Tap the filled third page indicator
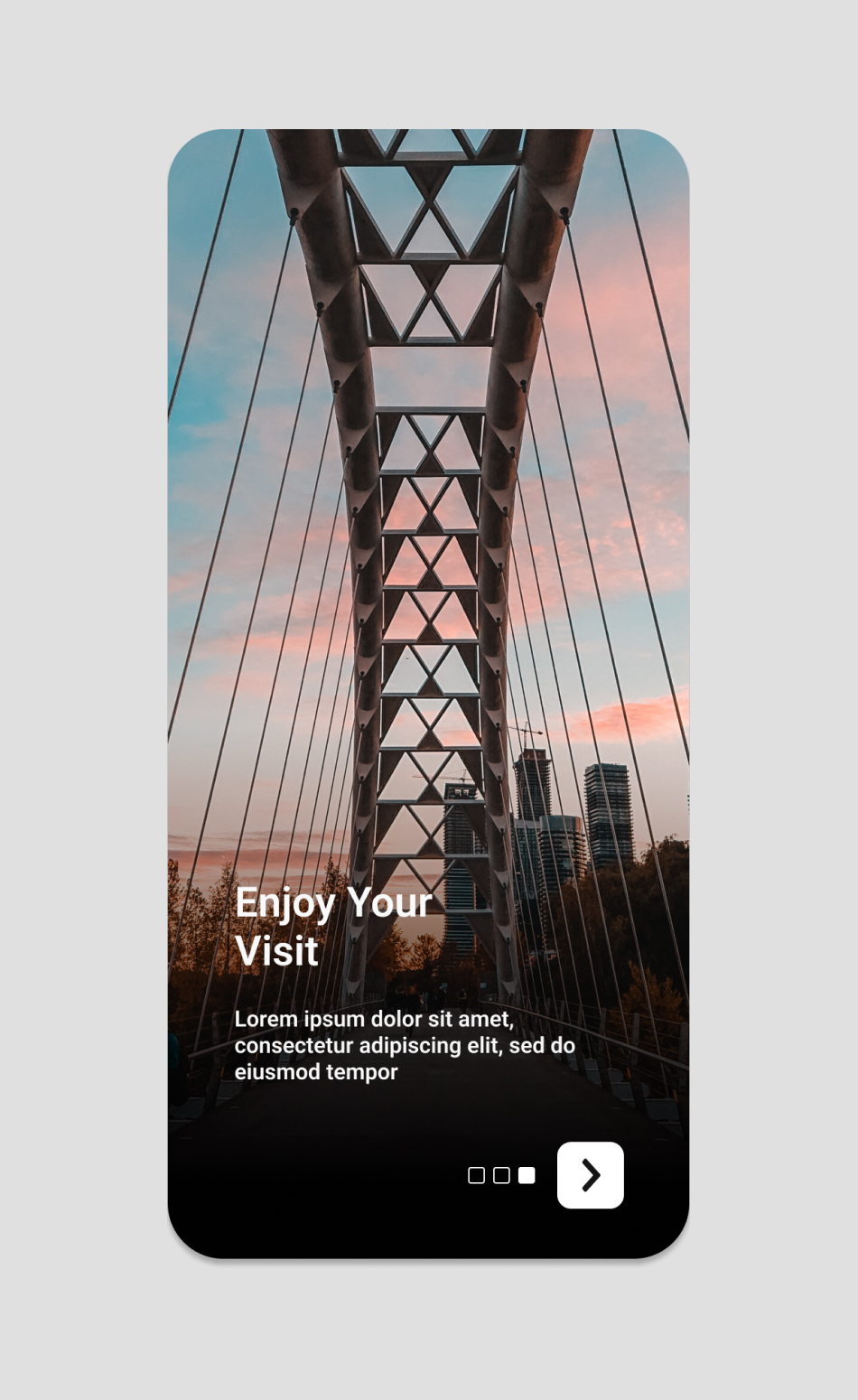858x1400 pixels. coord(527,1175)
